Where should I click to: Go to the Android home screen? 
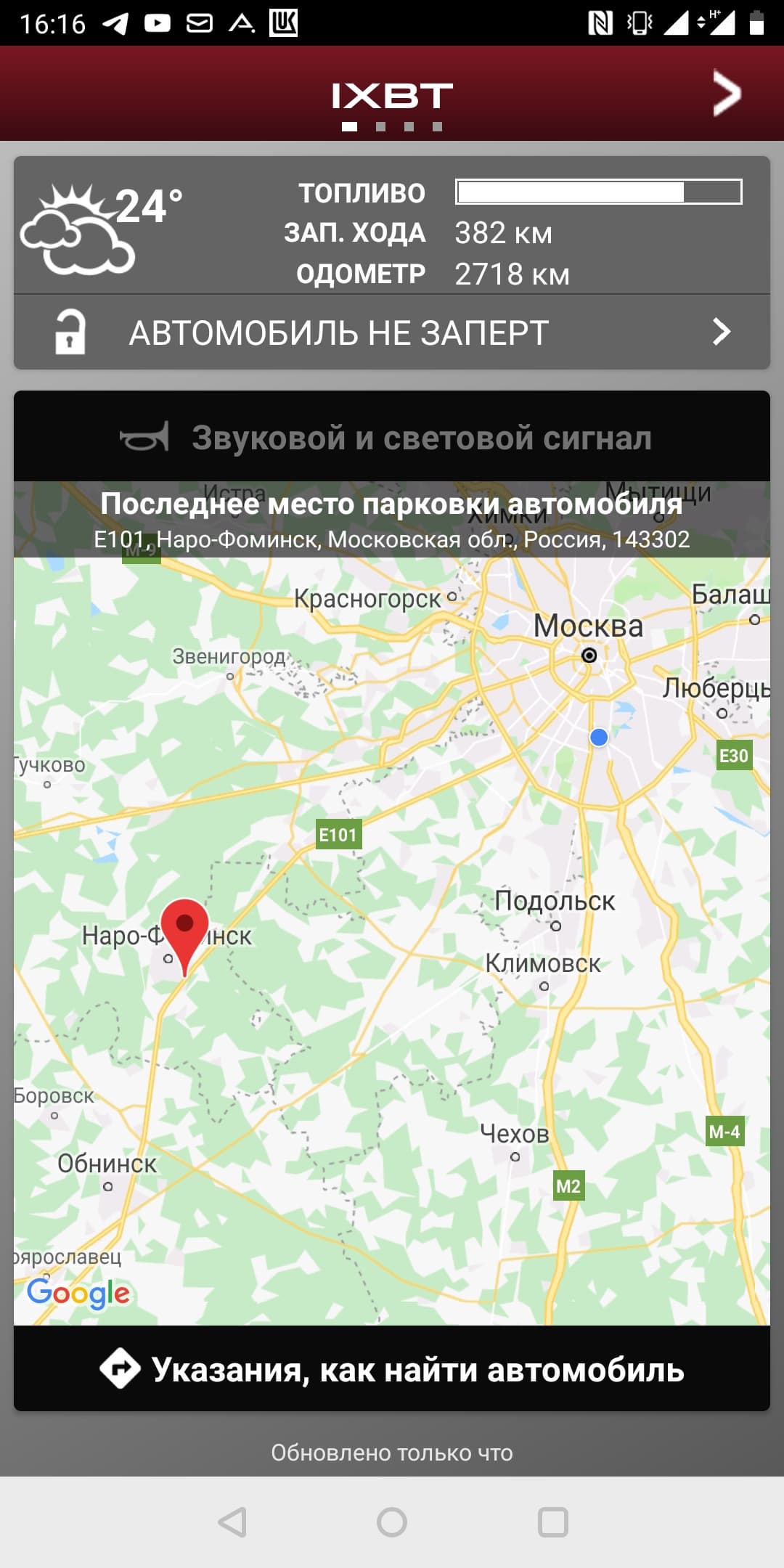pyautogui.click(x=392, y=1522)
